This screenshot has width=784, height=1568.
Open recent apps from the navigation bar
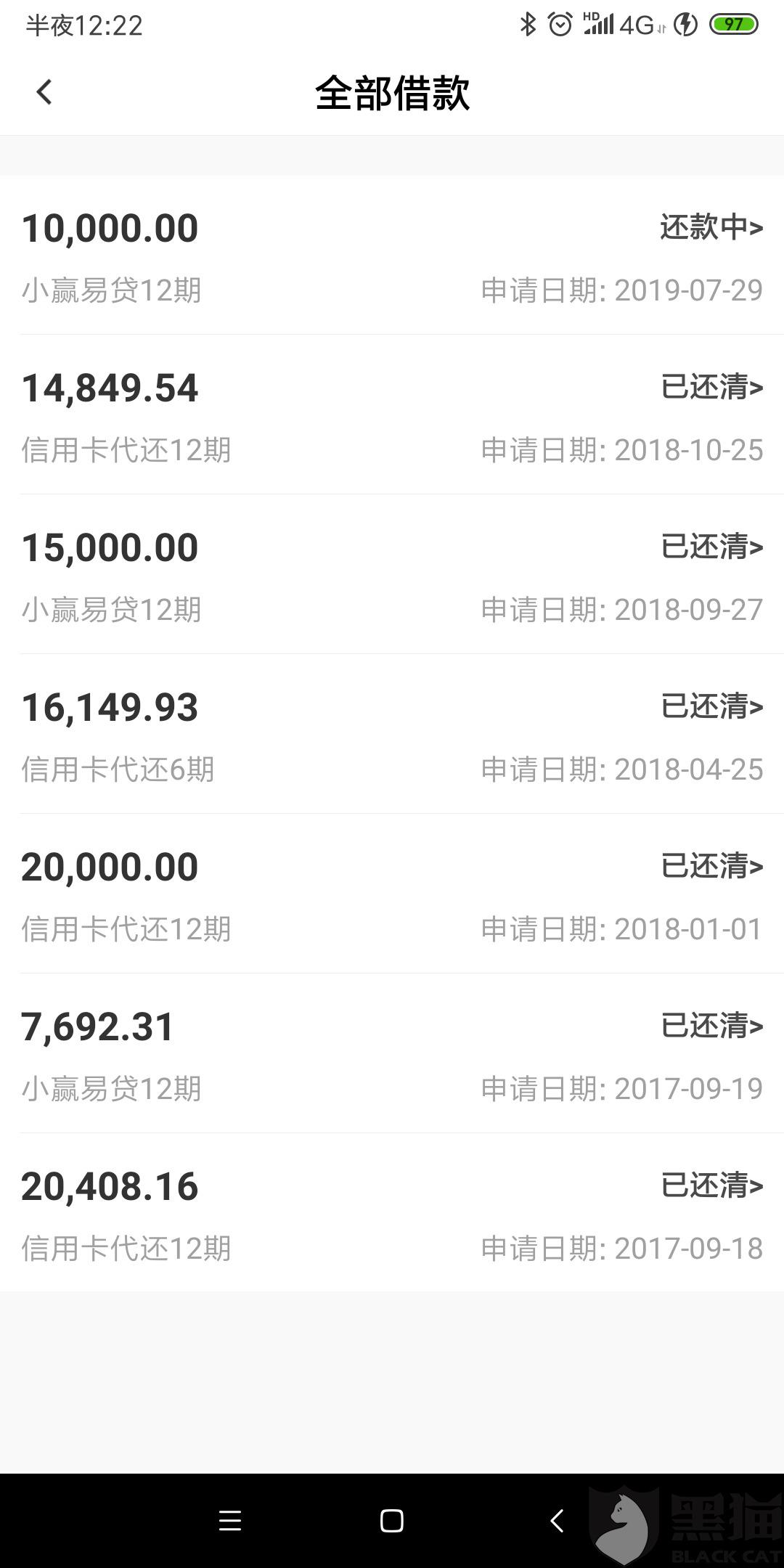(x=230, y=1521)
